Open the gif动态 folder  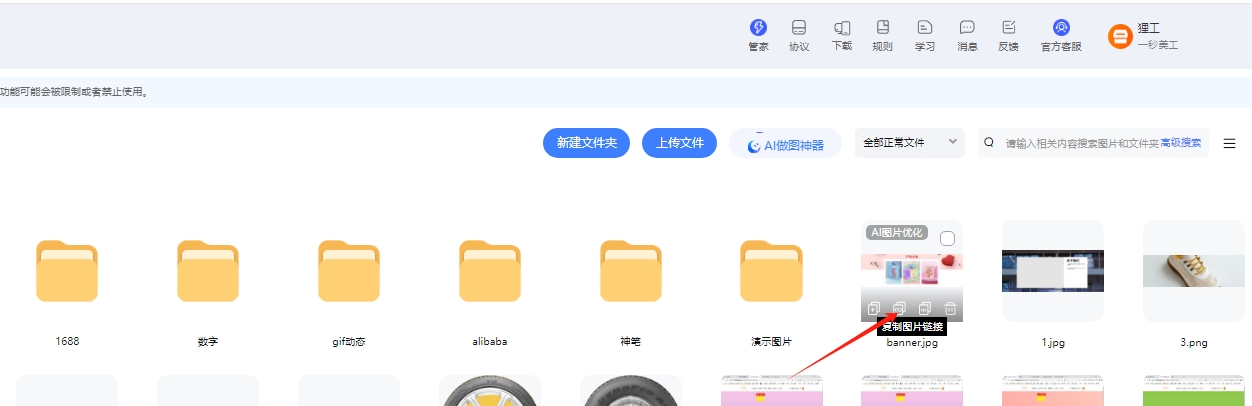coord(349,272)
